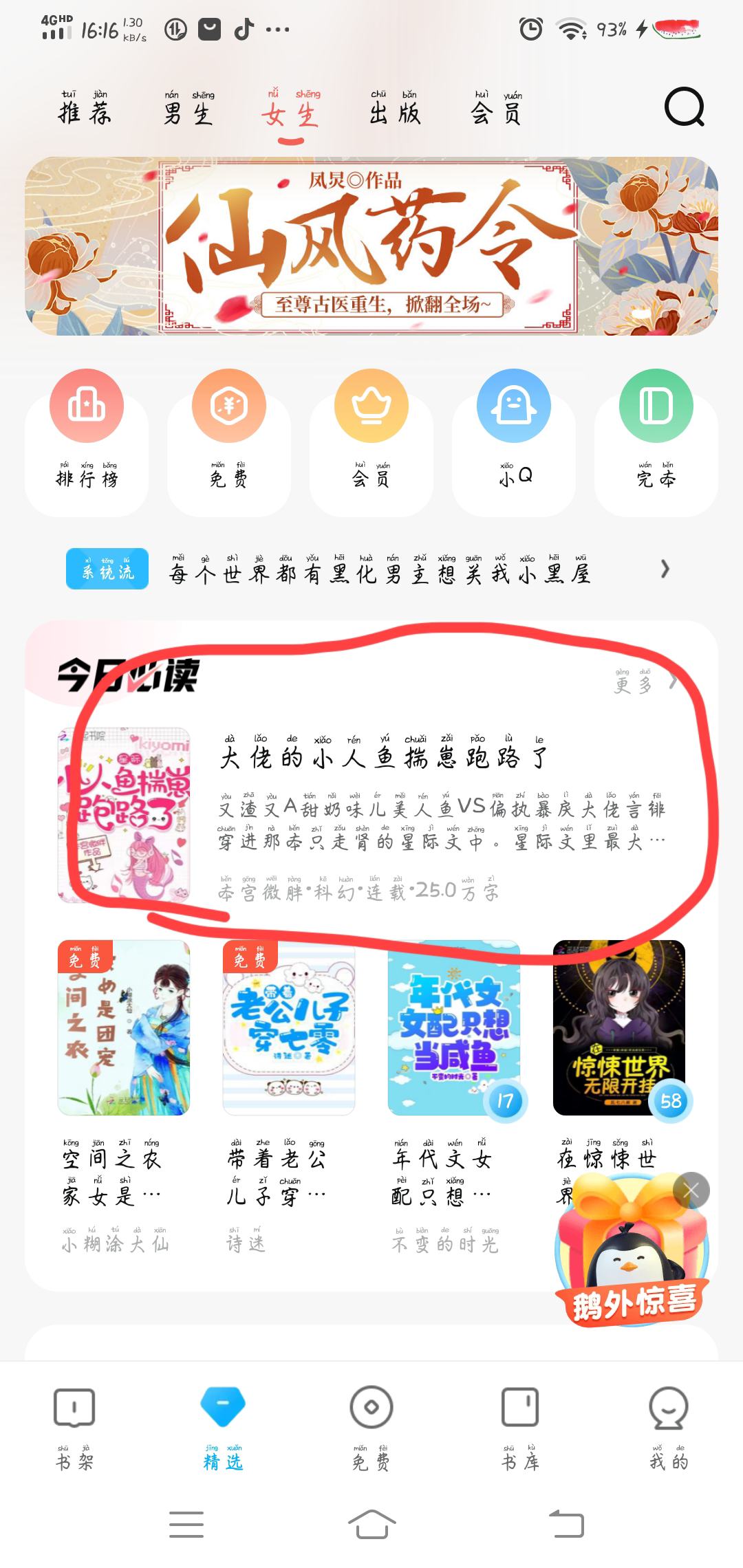Go to the 我的 bottom tab
Screen dimensions: 743x1568
pos(669,1428)
